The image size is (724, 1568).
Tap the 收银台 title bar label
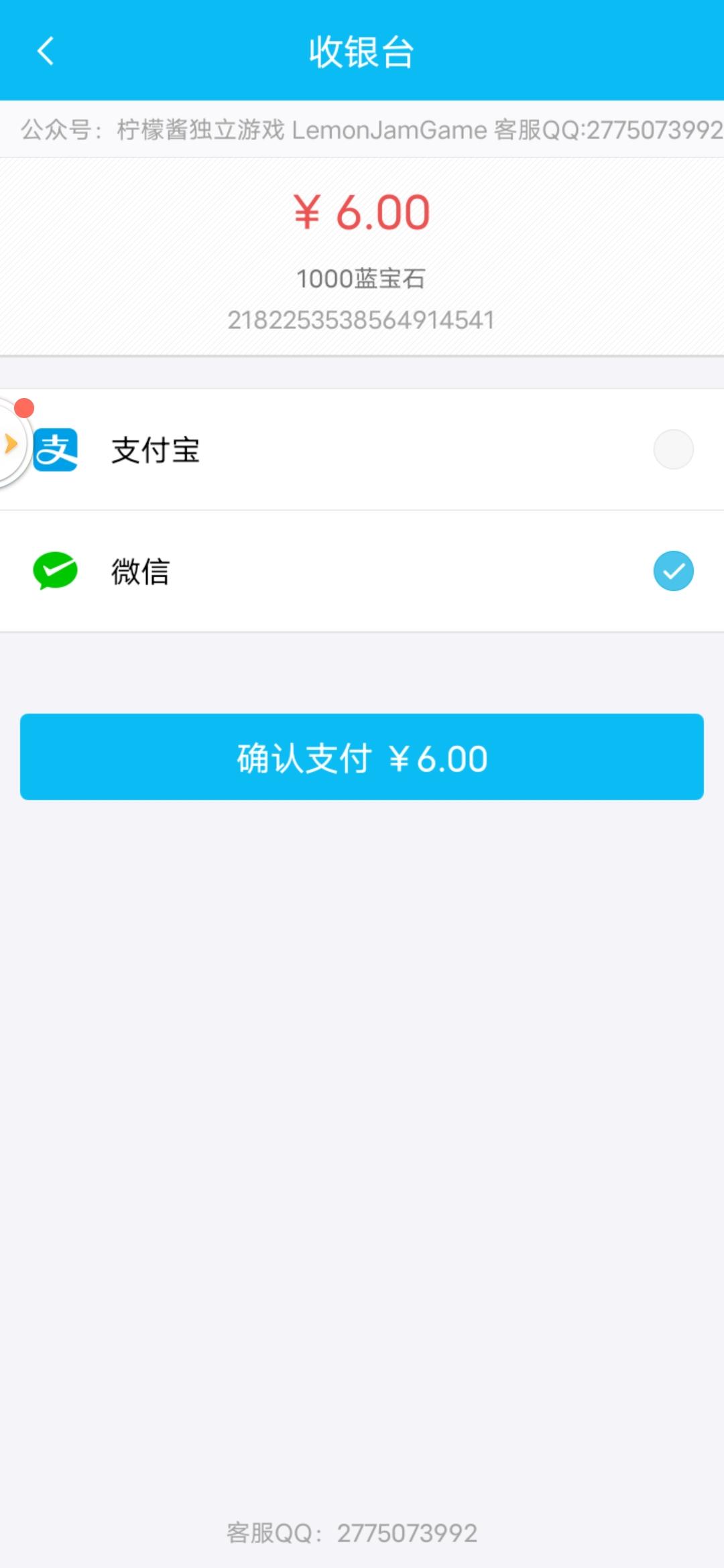click(362, 52)
